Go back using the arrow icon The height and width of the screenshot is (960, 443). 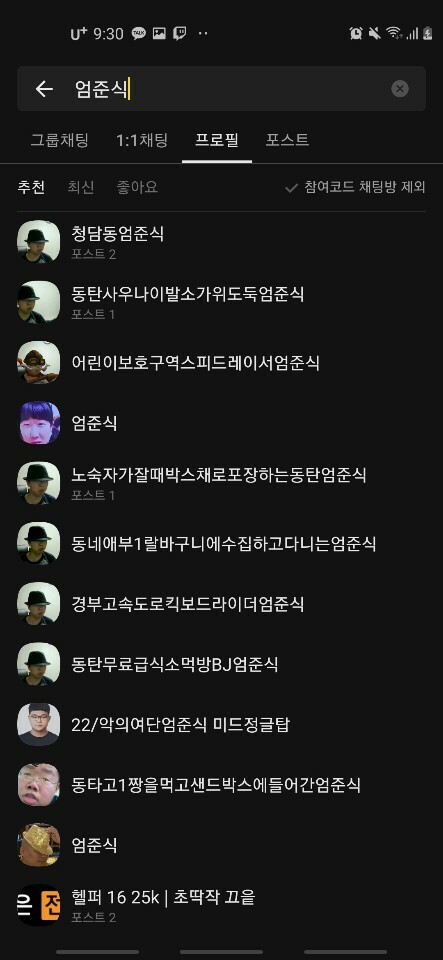pyautogui.click(x=44, y=89)
